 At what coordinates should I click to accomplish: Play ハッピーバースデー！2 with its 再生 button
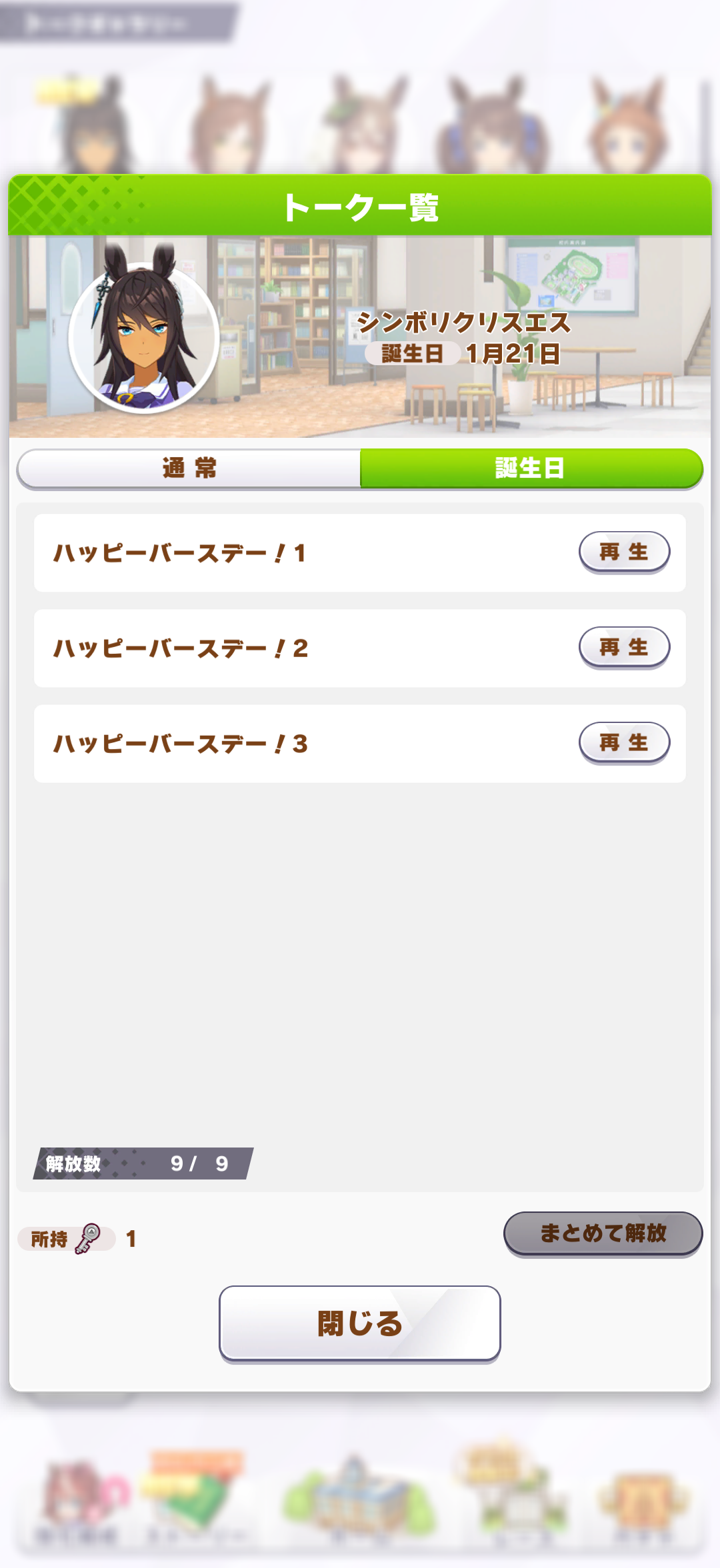point(624,647)
